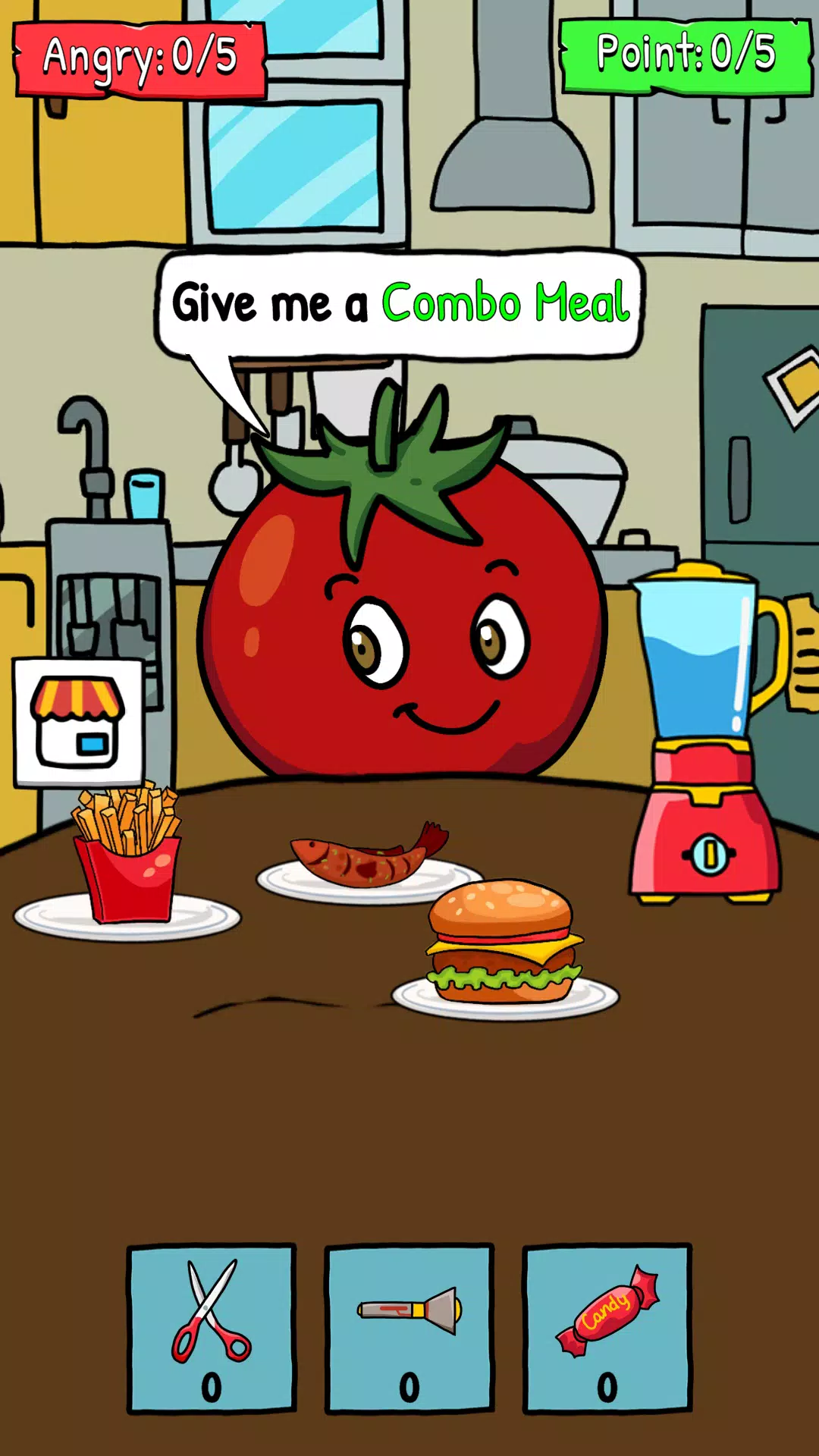Use the flashlight item
819x1456 pixels.
click(409, 1327)
